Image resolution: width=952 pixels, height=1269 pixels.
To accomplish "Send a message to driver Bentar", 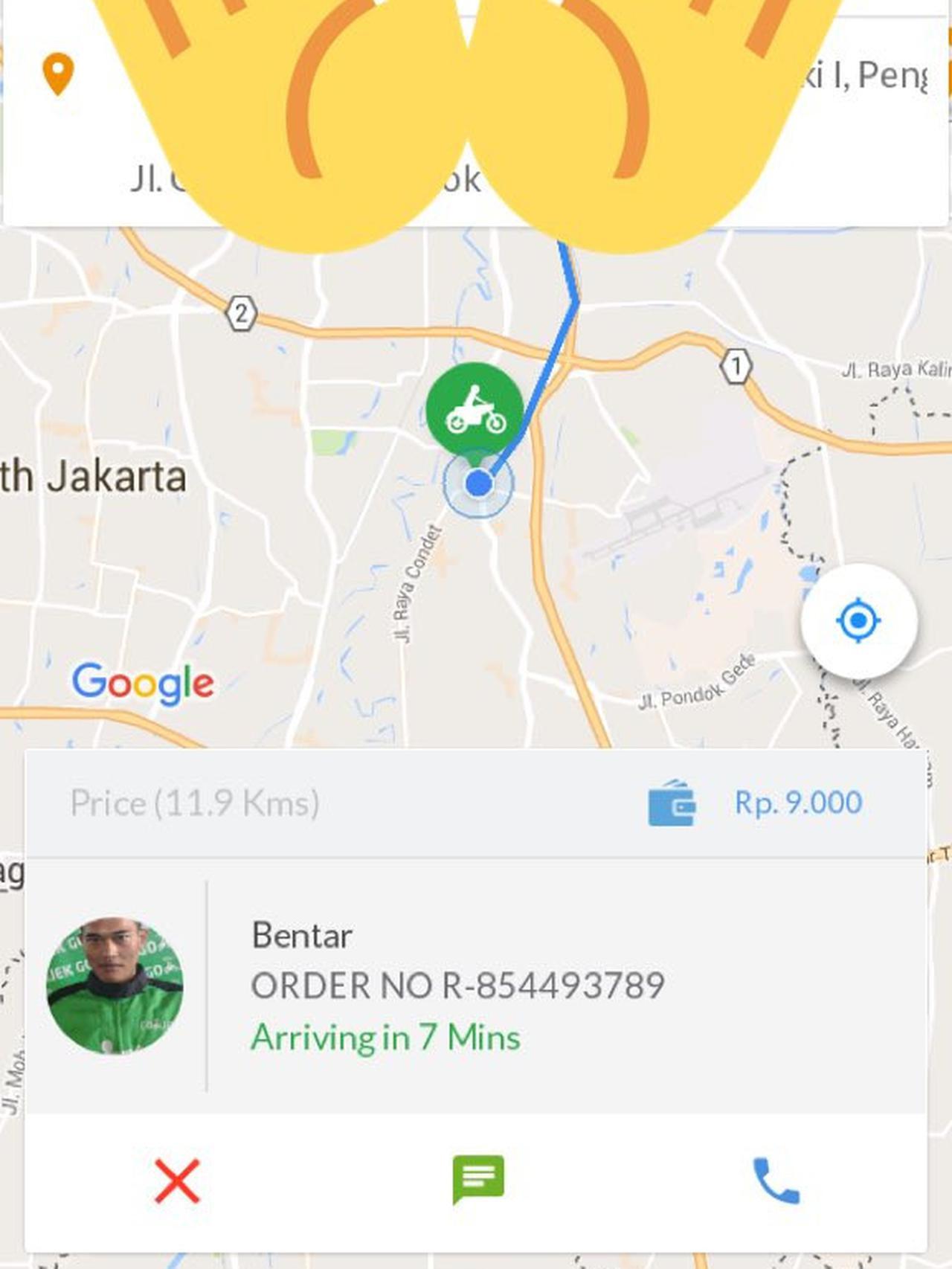I will [x=478, y=1179].
